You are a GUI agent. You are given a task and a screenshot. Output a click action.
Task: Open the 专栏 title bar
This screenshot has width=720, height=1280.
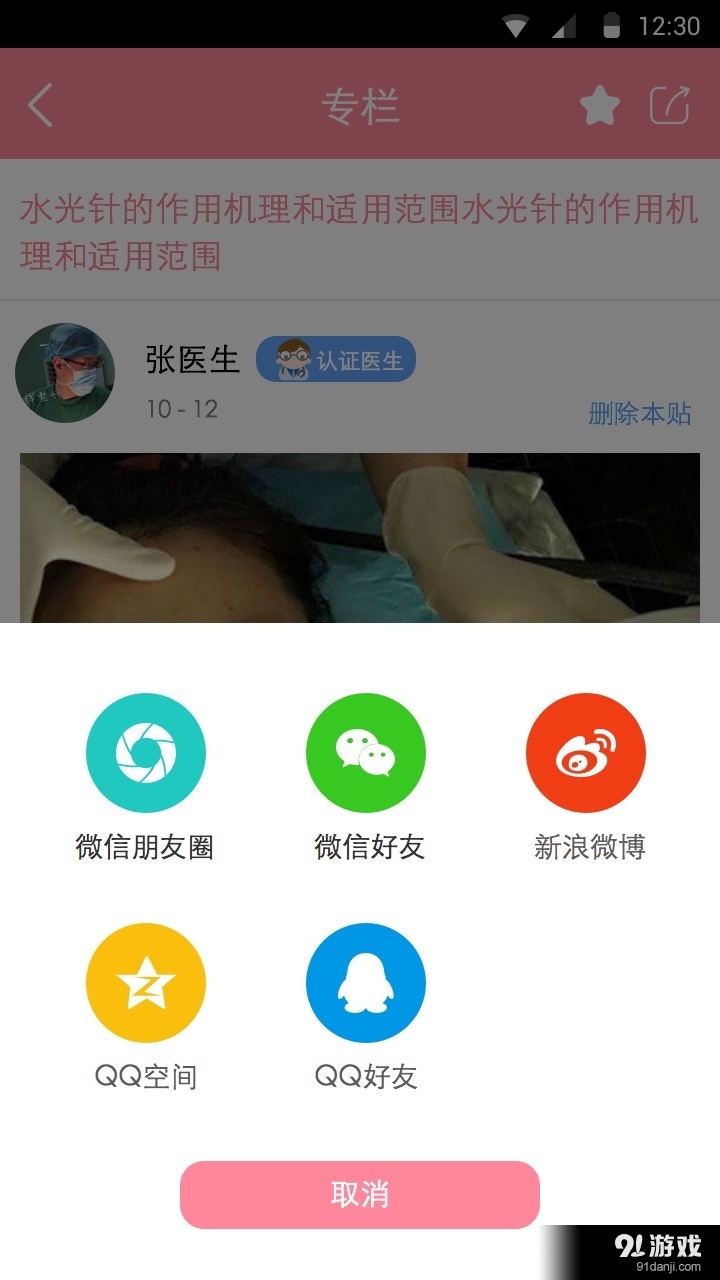pos(360,103)
